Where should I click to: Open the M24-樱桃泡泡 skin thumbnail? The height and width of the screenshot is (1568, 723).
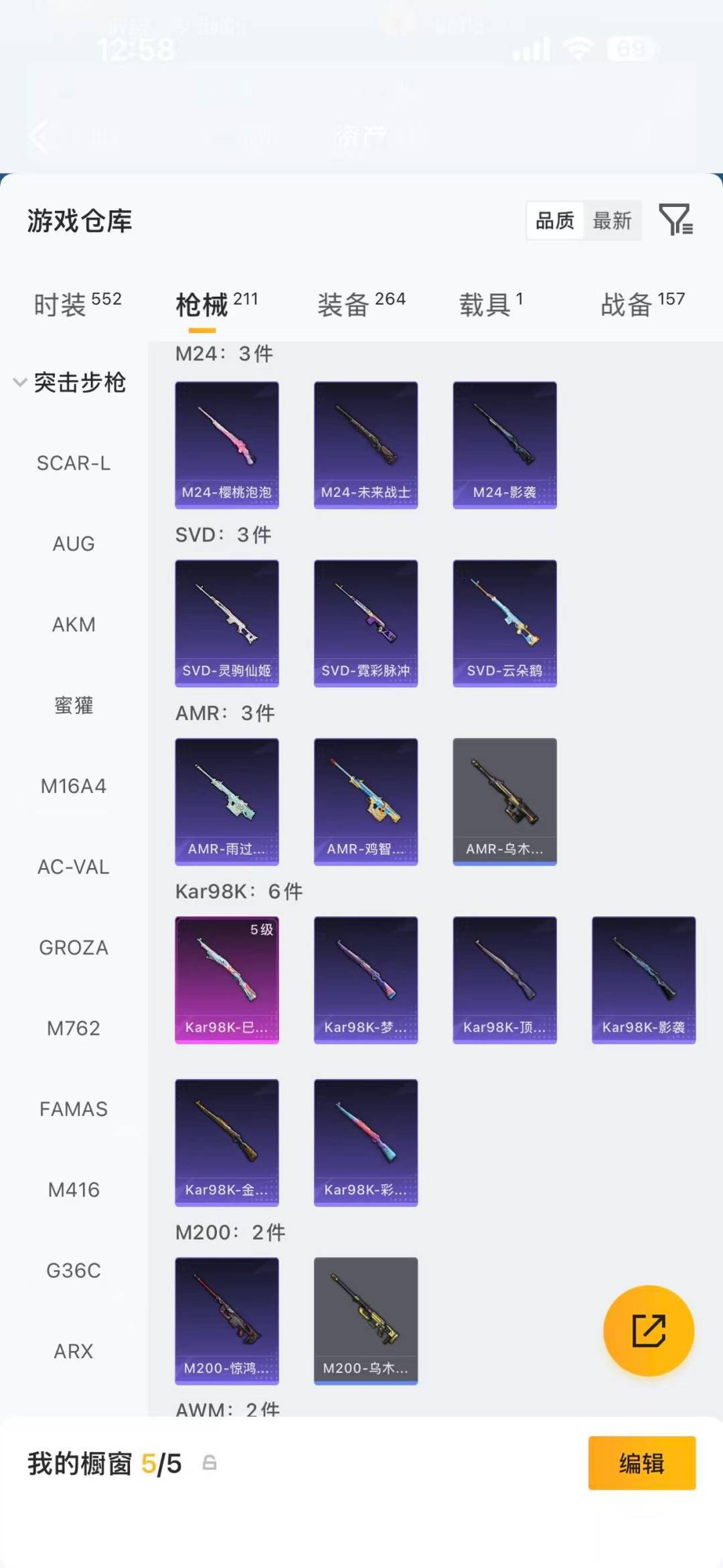coord(227,443)
